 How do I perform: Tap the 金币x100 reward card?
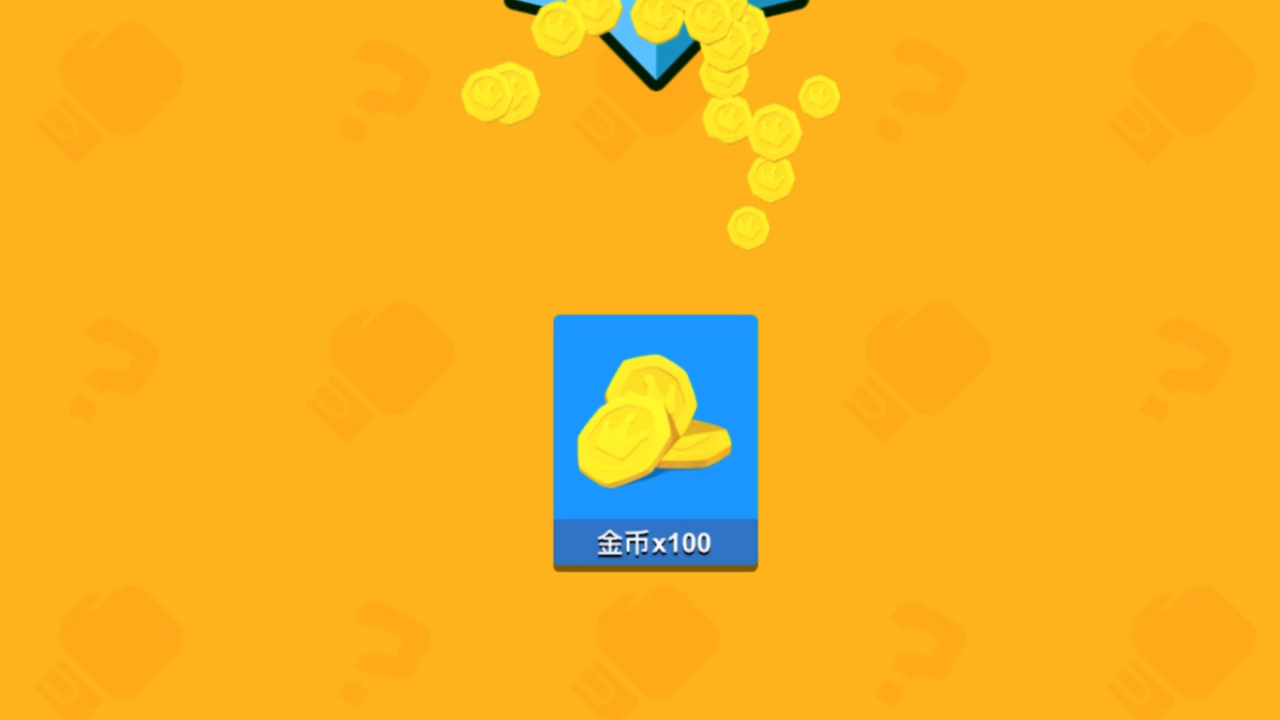pos(655,442)
